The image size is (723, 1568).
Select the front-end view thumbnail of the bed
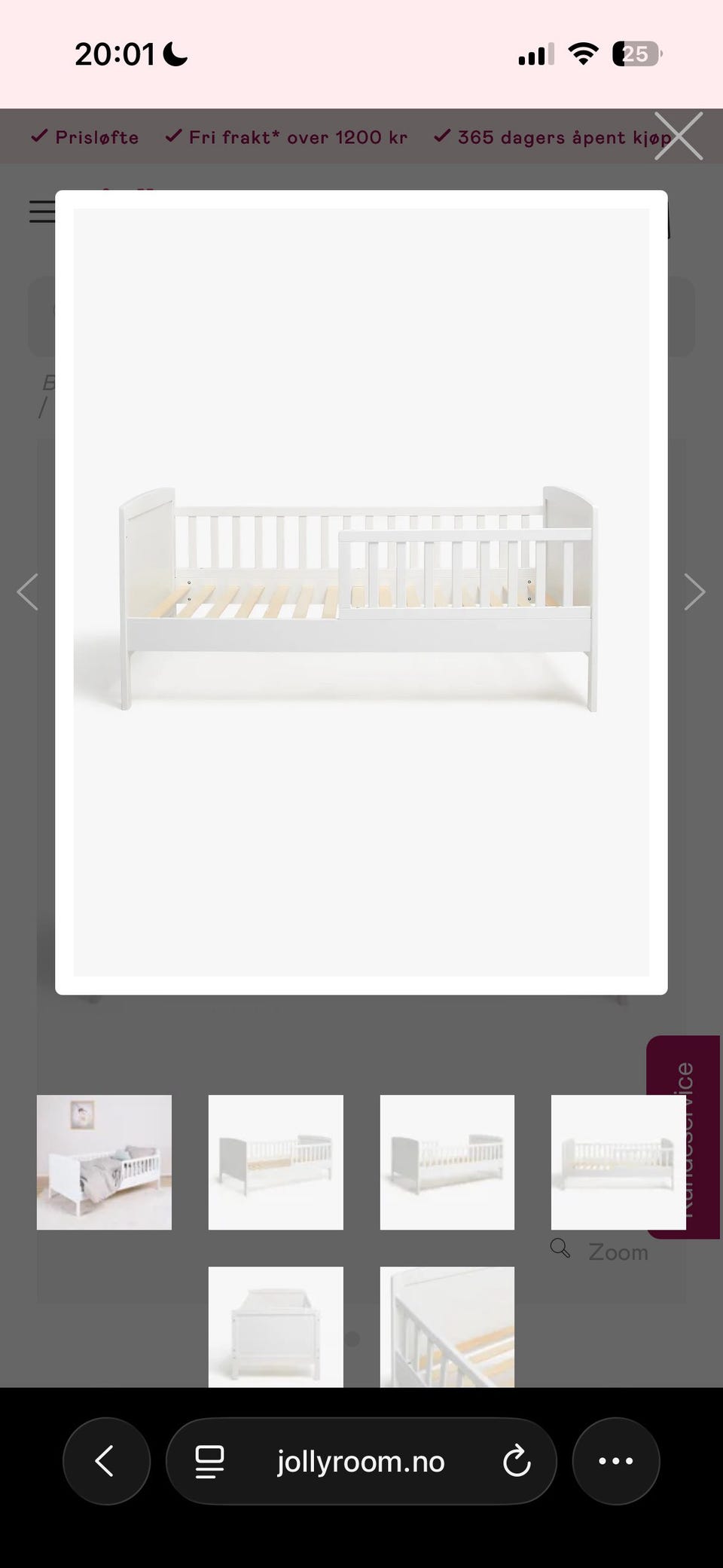276,1326
